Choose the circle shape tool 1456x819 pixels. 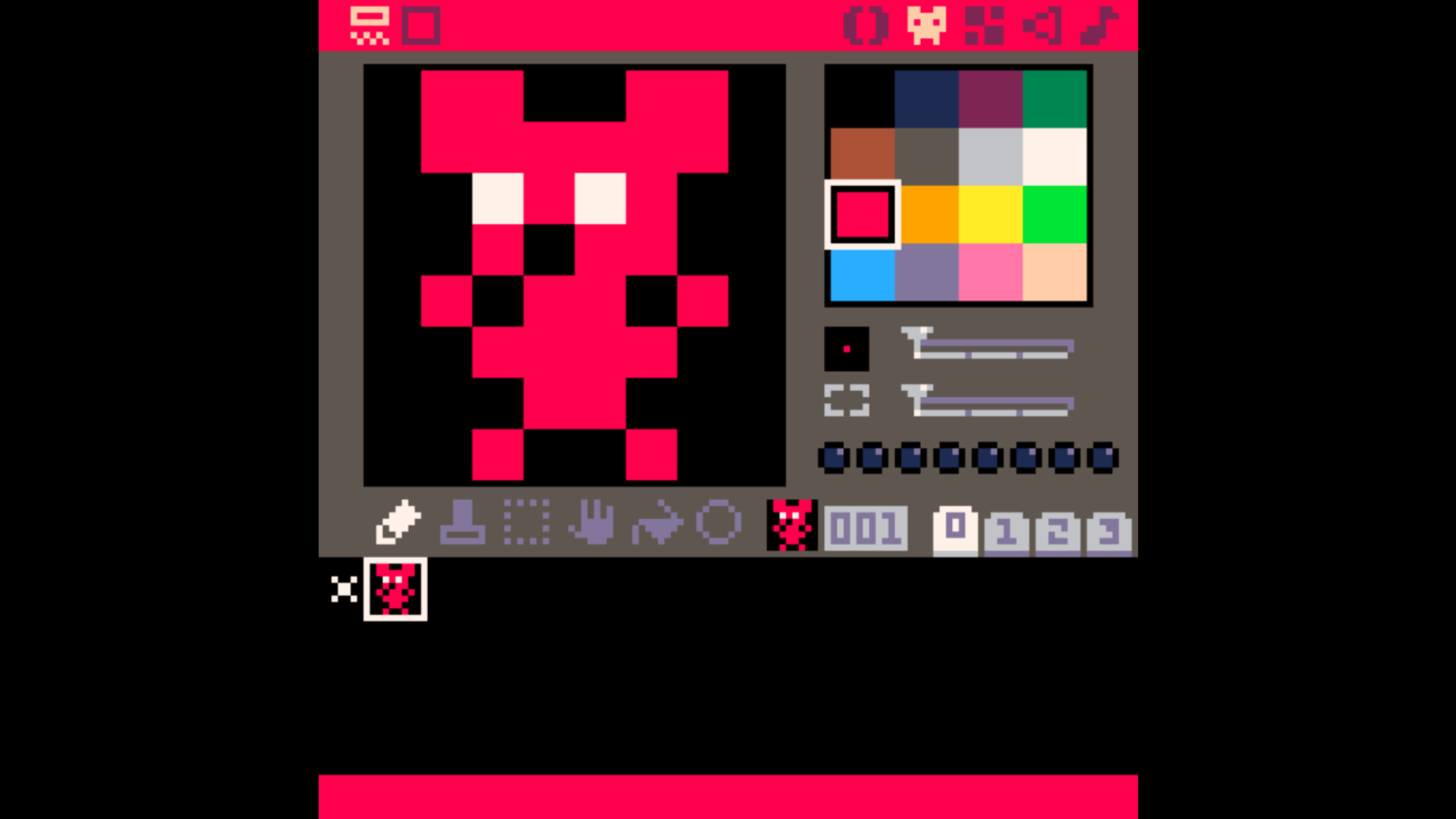coord(718,522)
